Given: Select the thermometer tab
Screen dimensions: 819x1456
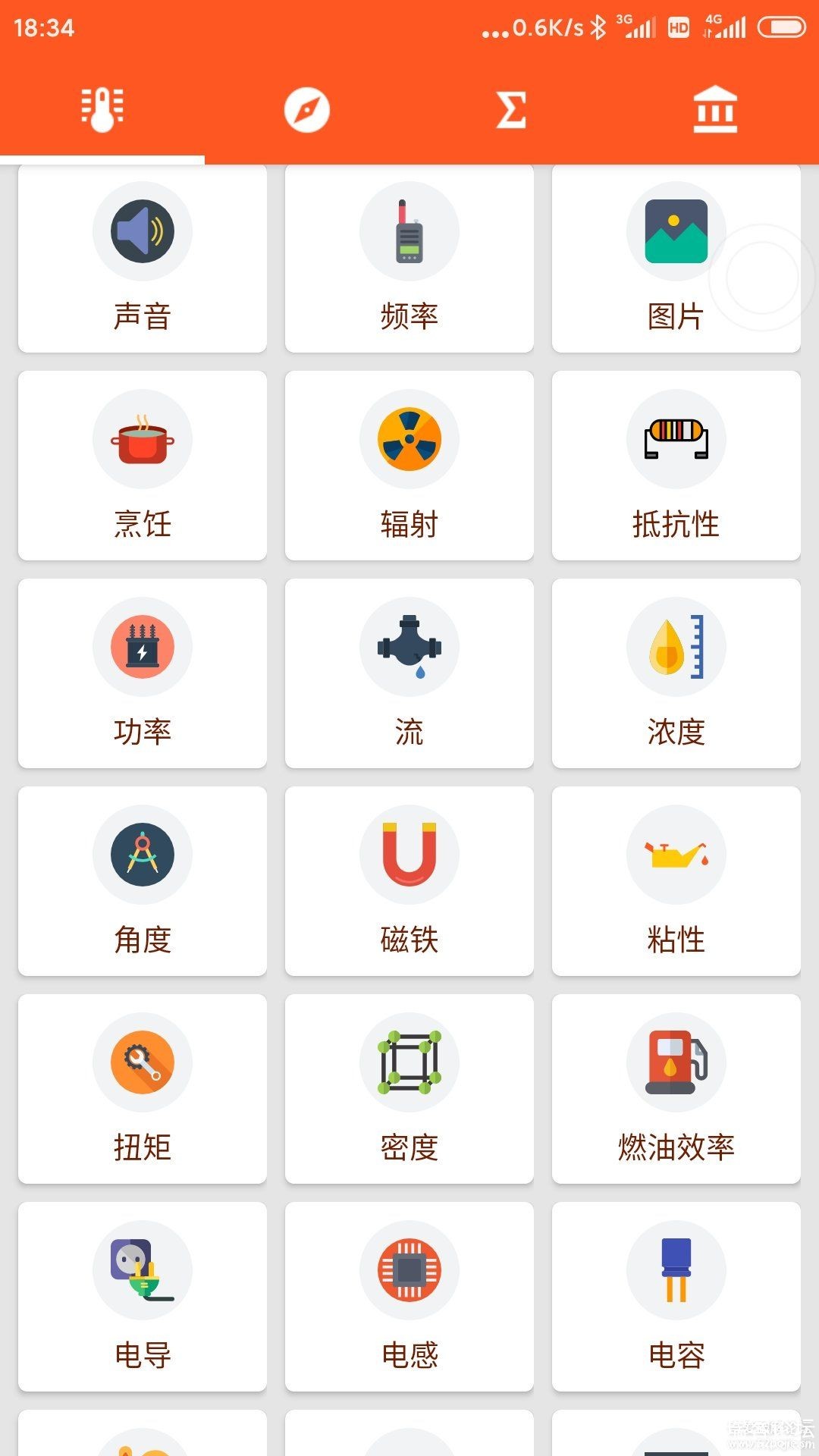Looking at the screenshot, I should pos(102,110).
